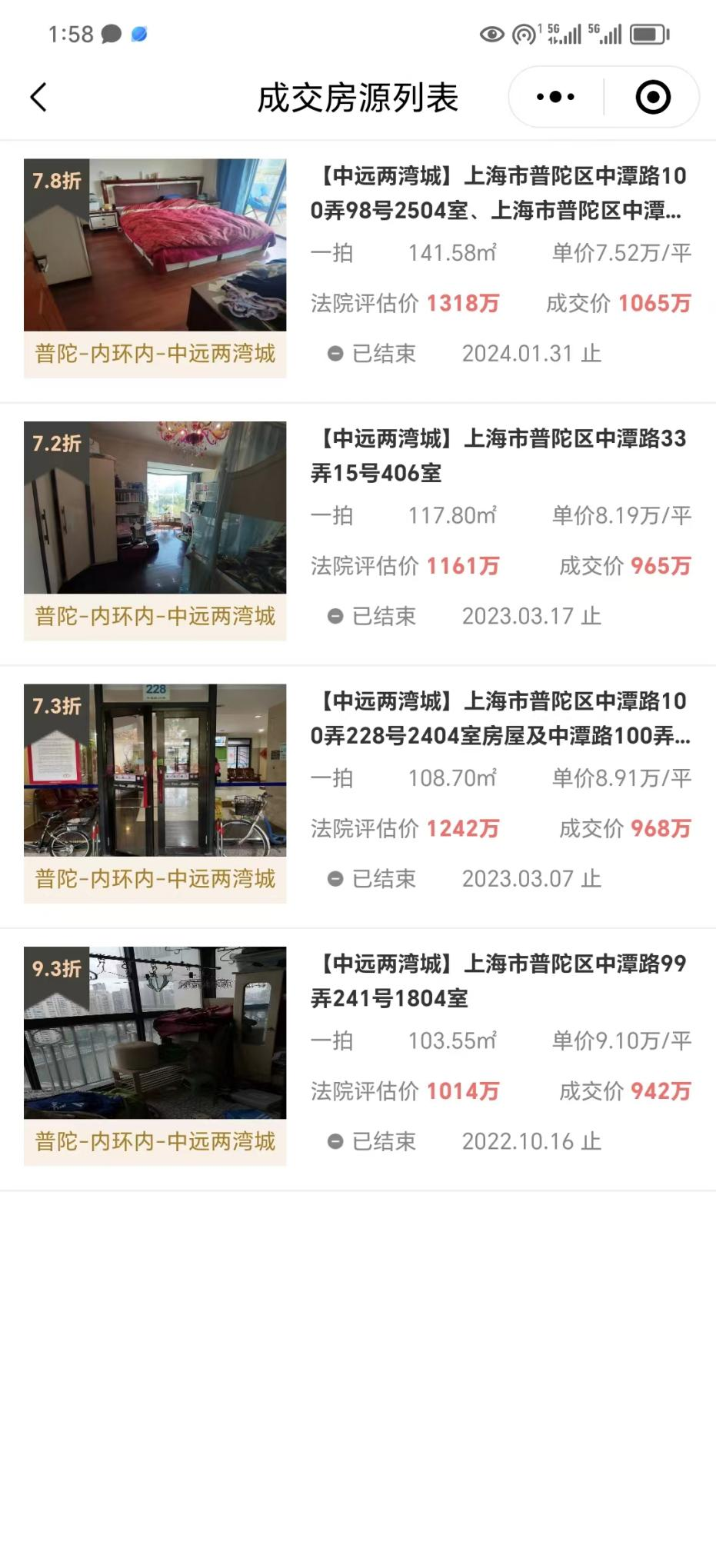Tap the chat bubble icon beside the clock
The width and height of the screenshot is (716, 1568).
pyautogui.click(x=111, y=34)
